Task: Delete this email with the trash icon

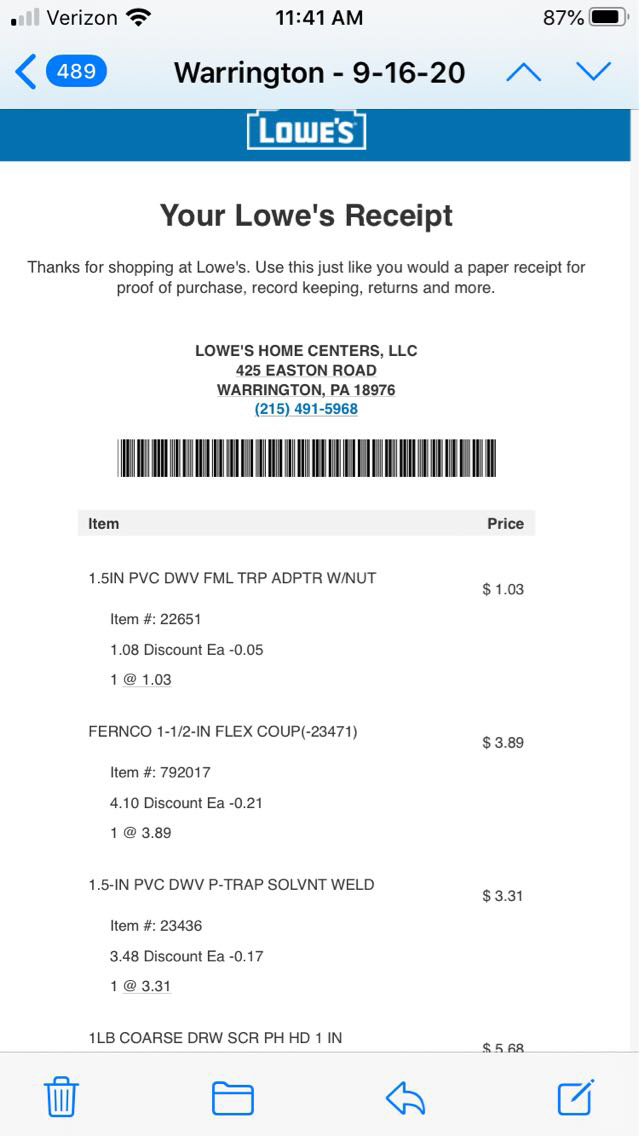Action: [x=62, y=1097]
